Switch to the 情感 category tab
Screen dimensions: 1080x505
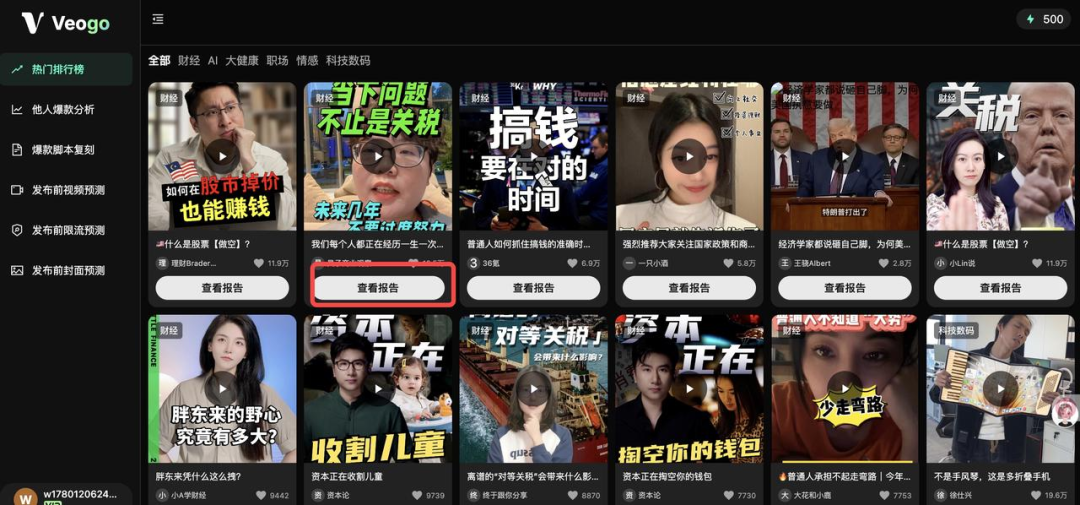pyautogui.click(x=307, y=60)
